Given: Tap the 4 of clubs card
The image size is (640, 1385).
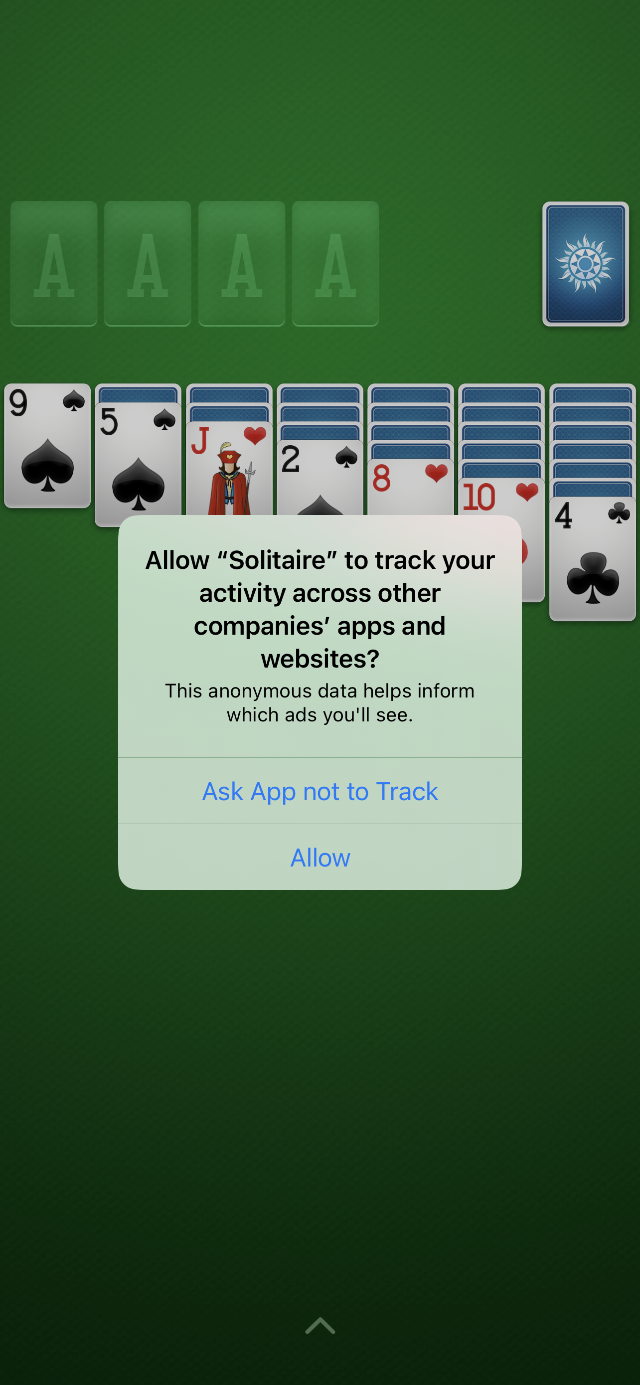Looking at the screenshot, I should point(592,559).
